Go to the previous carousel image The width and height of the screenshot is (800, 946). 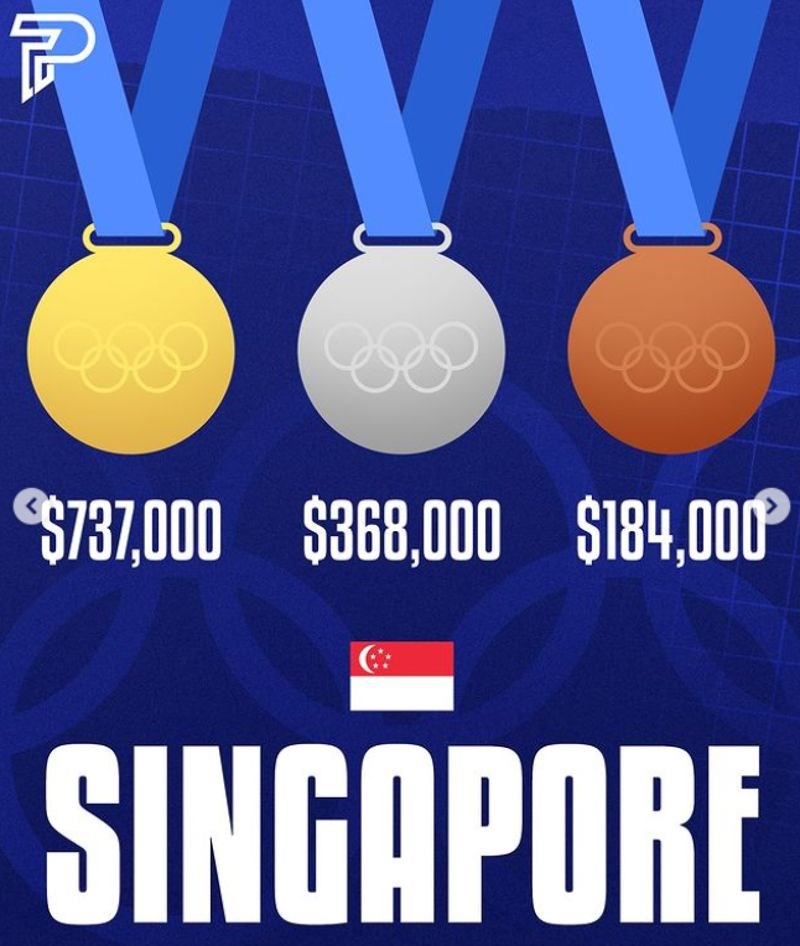32,505
